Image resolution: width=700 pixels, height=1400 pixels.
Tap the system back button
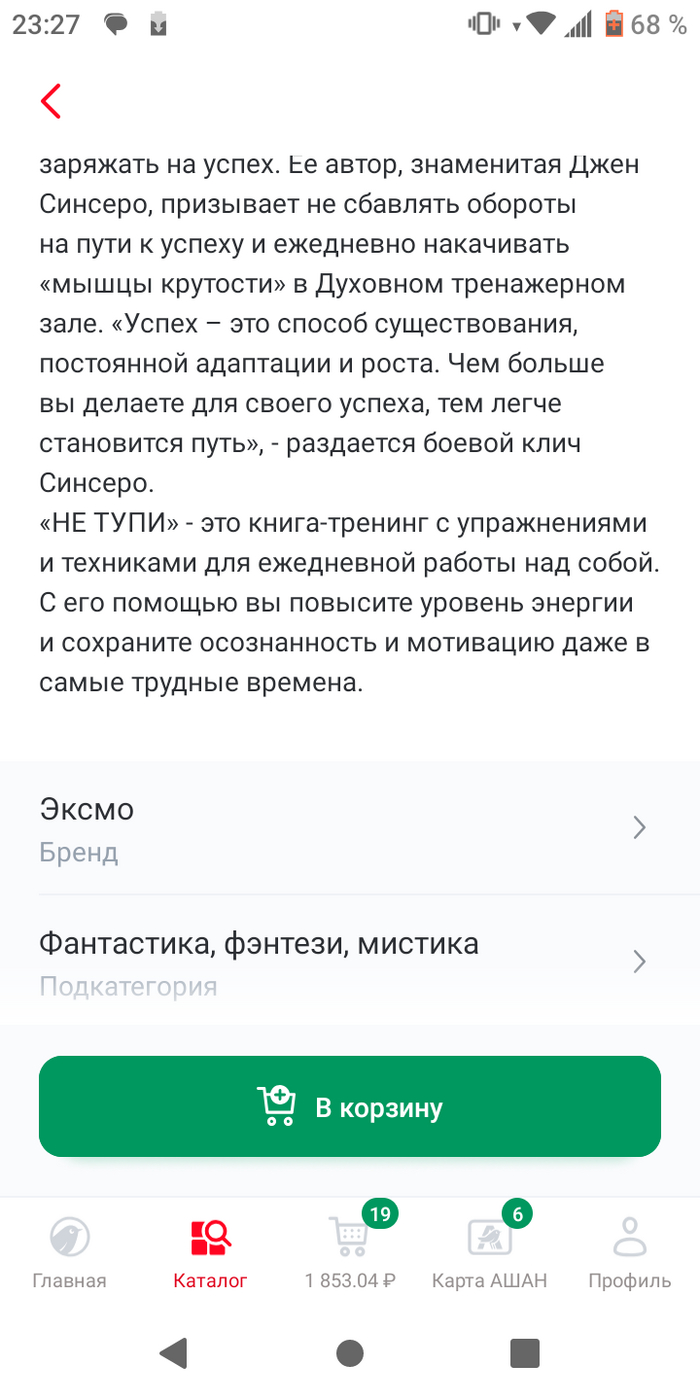click(174, 1354)
